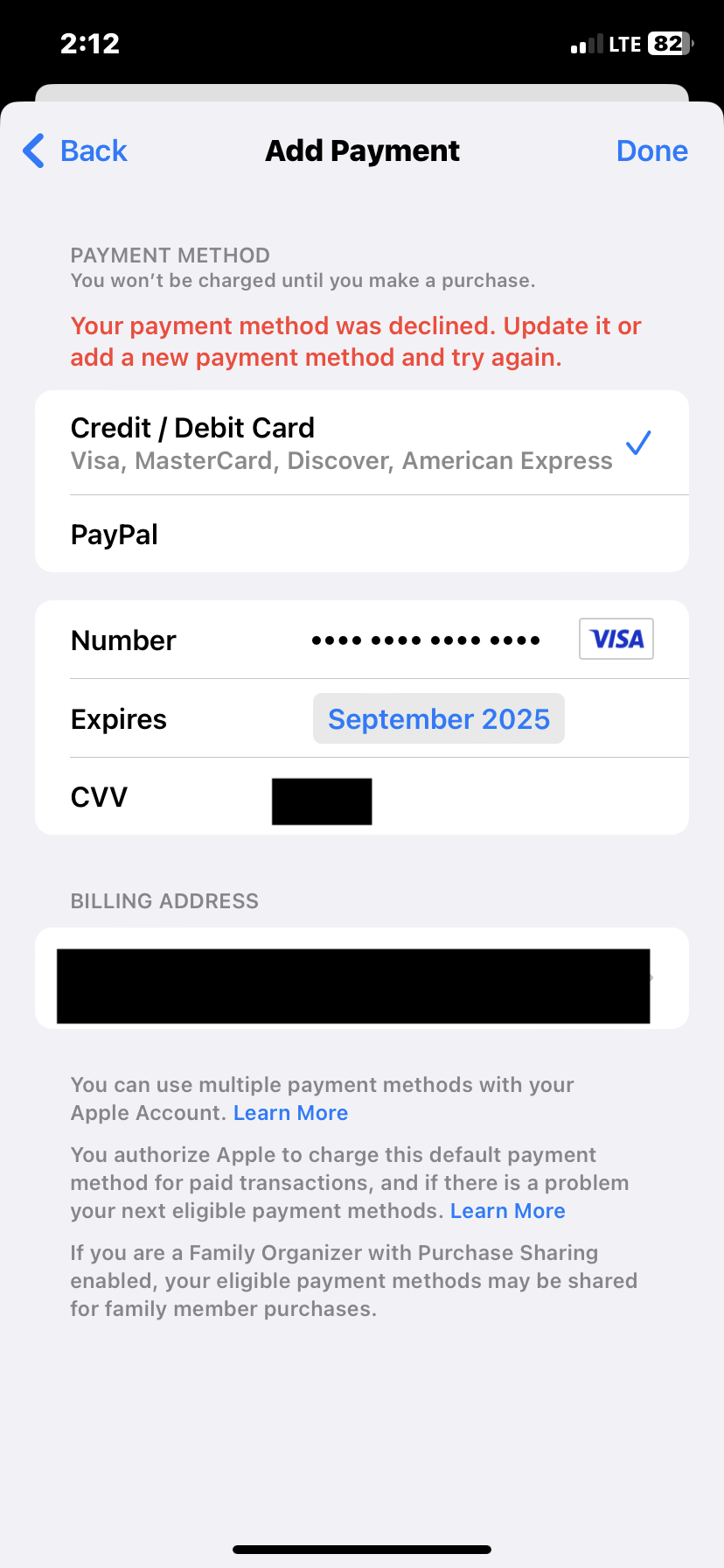Click Learn More about default payment charges
Screen dimensions: 724x1568
[507, 1210]
